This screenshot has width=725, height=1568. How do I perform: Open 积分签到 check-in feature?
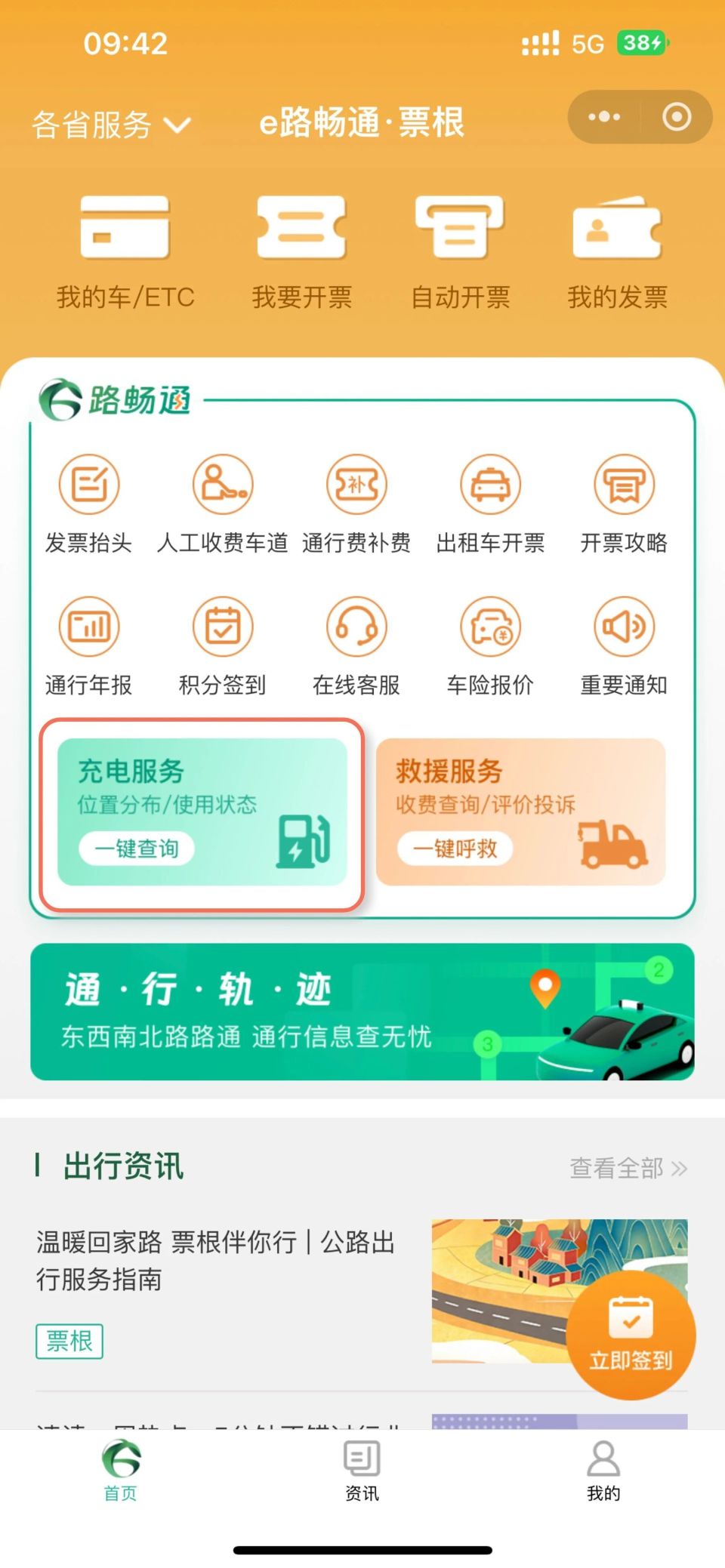(223, 645)
